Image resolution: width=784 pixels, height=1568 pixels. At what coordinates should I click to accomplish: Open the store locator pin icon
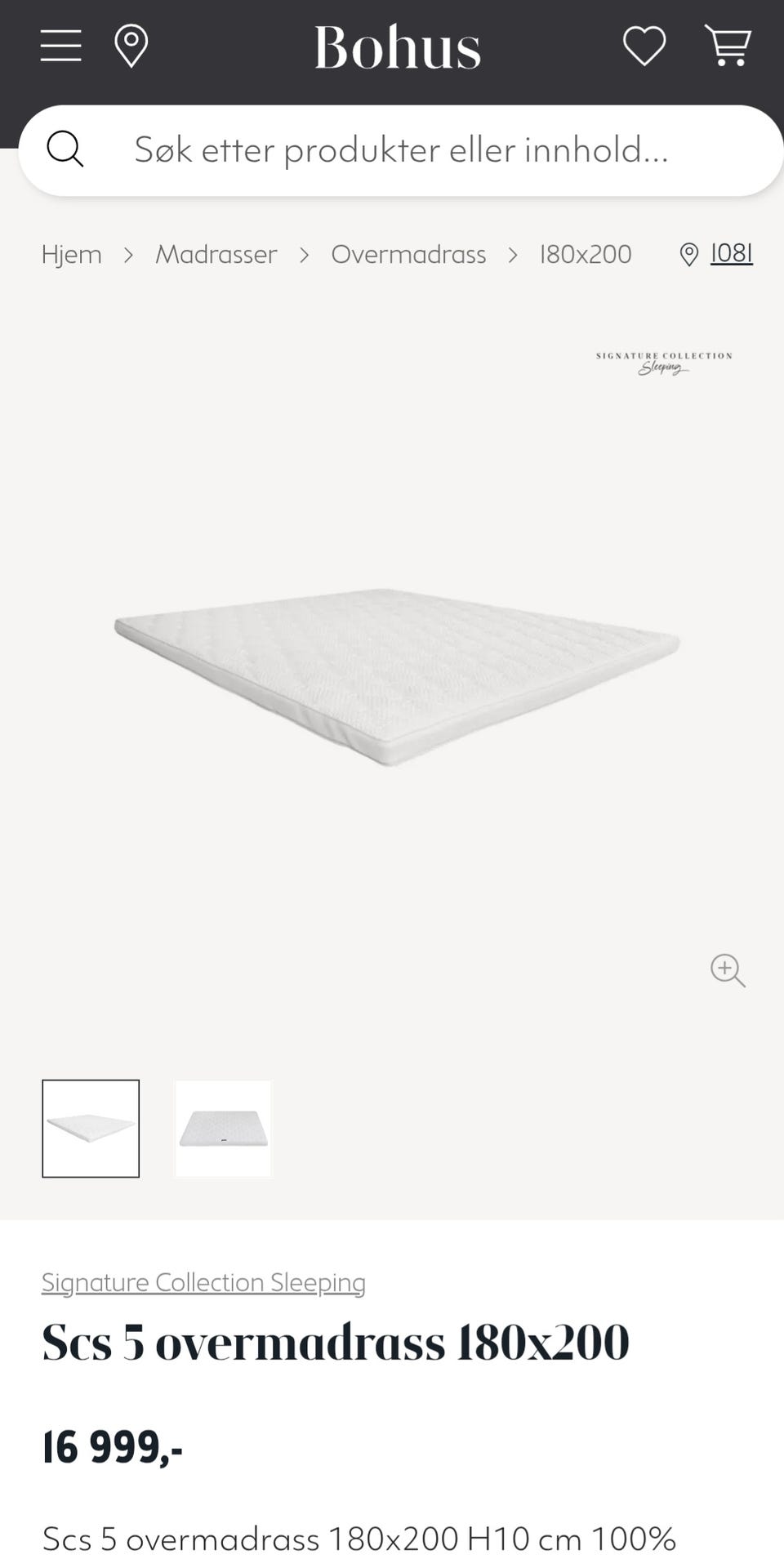pos(131,46)
